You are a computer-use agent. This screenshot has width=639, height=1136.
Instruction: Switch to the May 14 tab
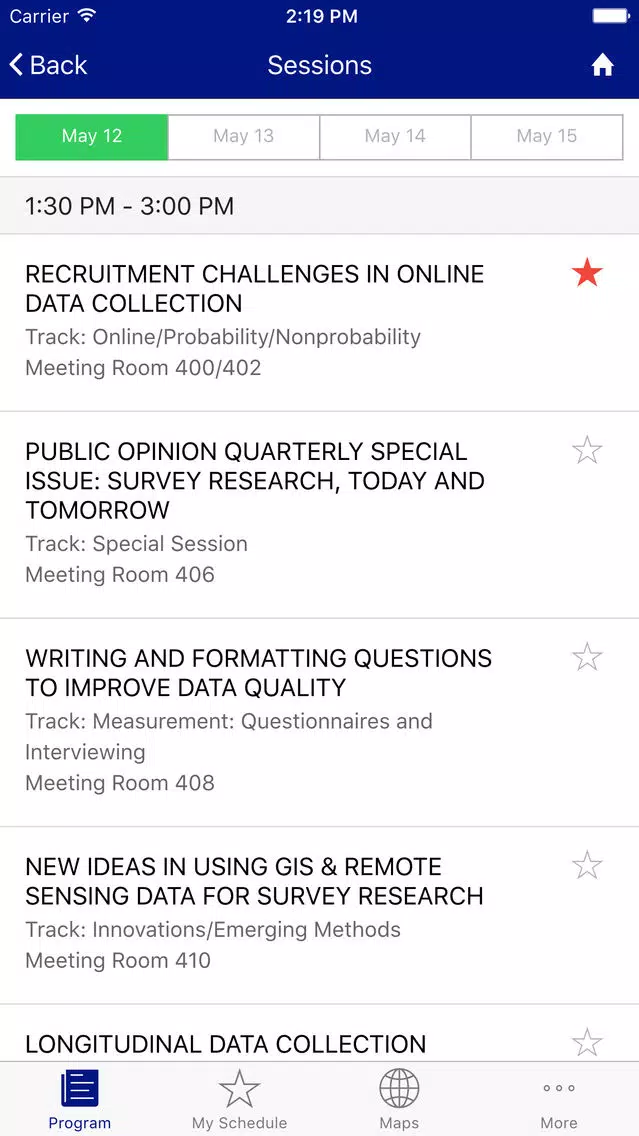click(x=395, y=136)
